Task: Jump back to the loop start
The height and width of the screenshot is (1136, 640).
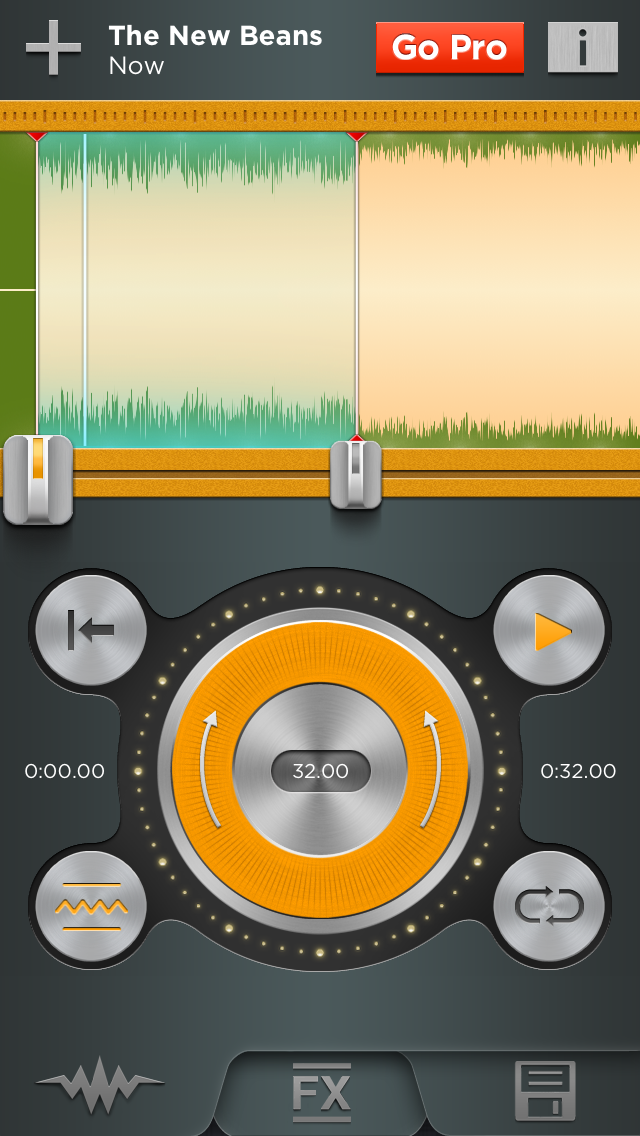Action: [91, 630]
